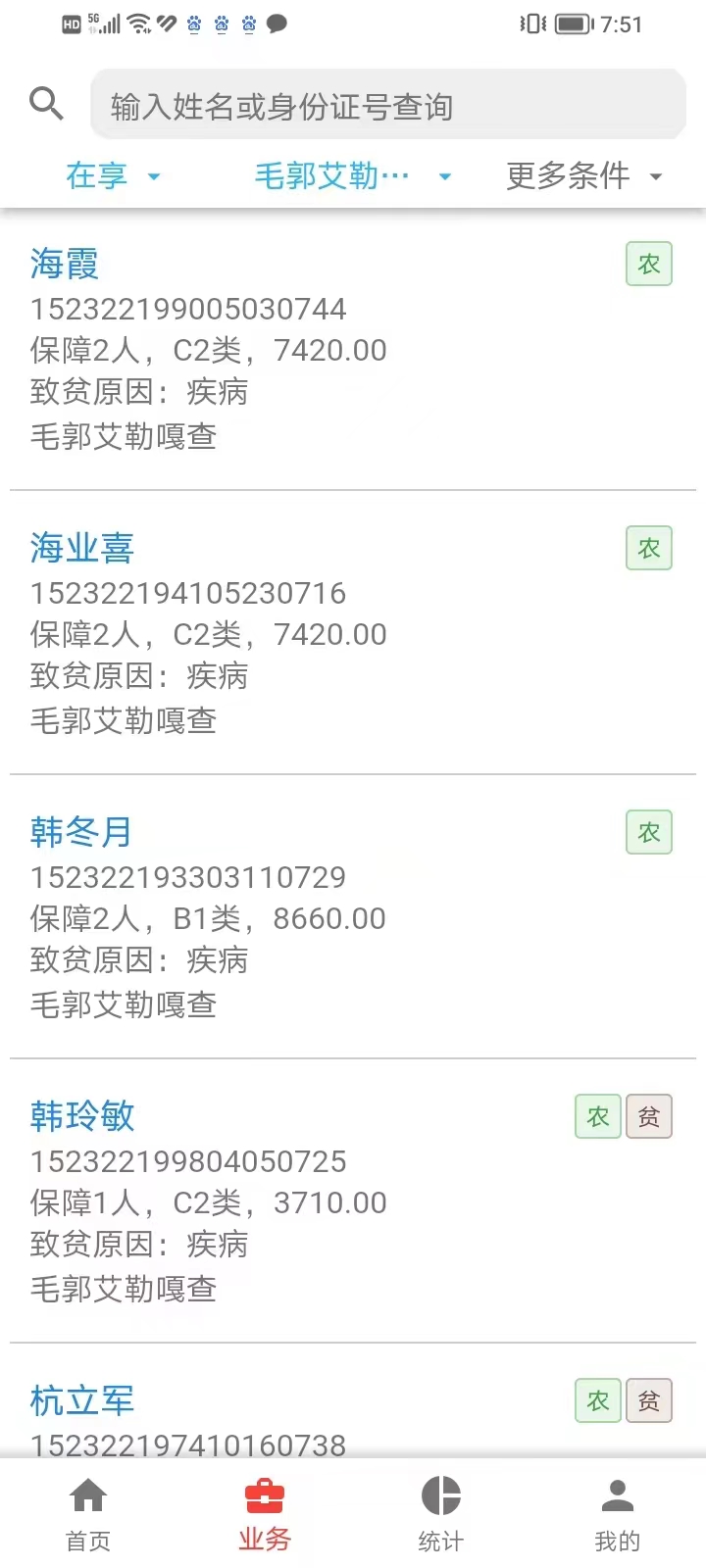This screenshot has width=706, height=1568.
Task: View details for 韩冬月
Action: (353, 917)
